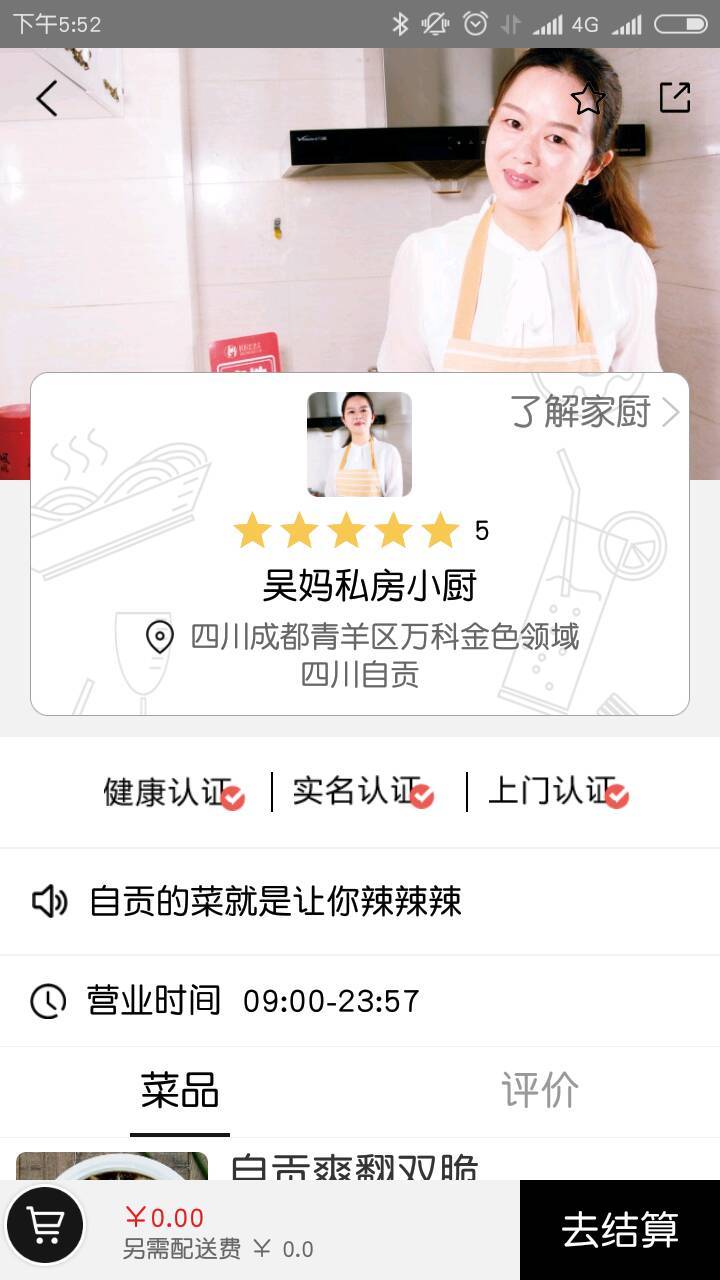Go back using the top-left arrow
Screen dimensions: 720x1280
tap(46, 98)
